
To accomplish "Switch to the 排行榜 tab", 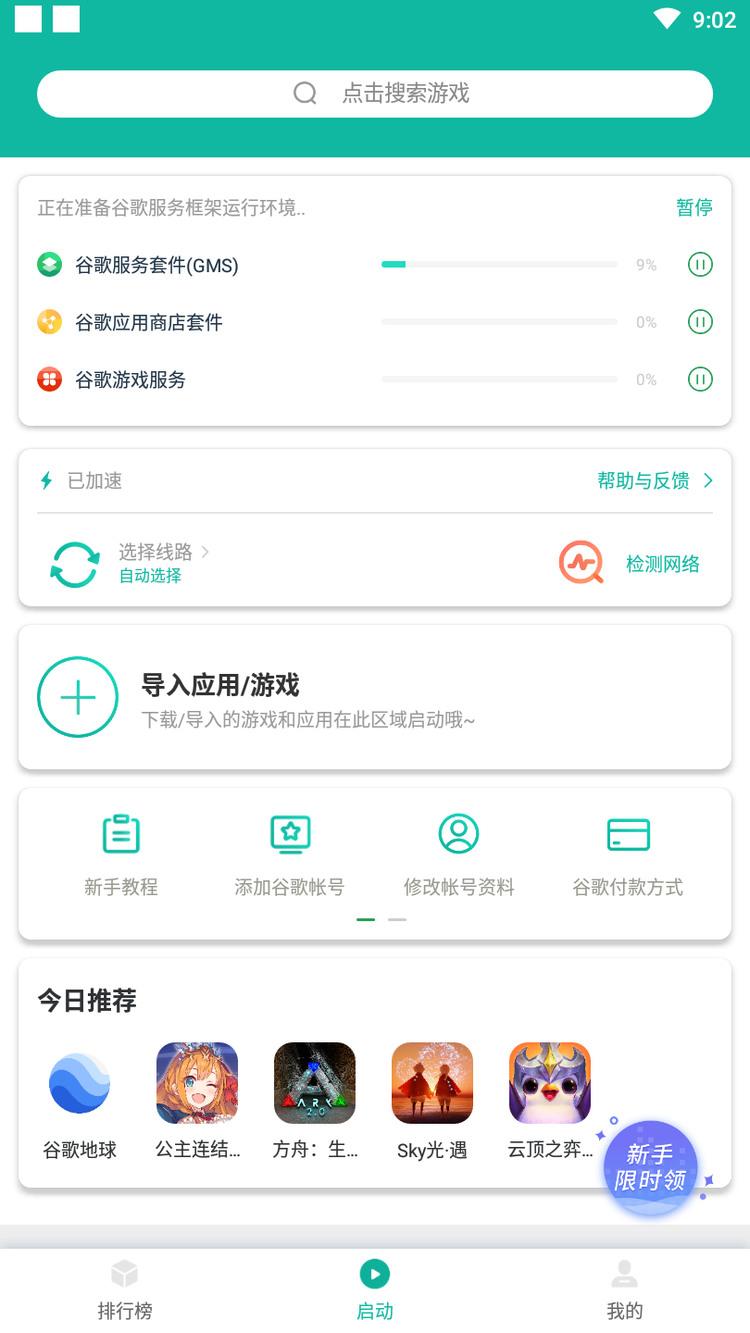I will click(125, 1290).
